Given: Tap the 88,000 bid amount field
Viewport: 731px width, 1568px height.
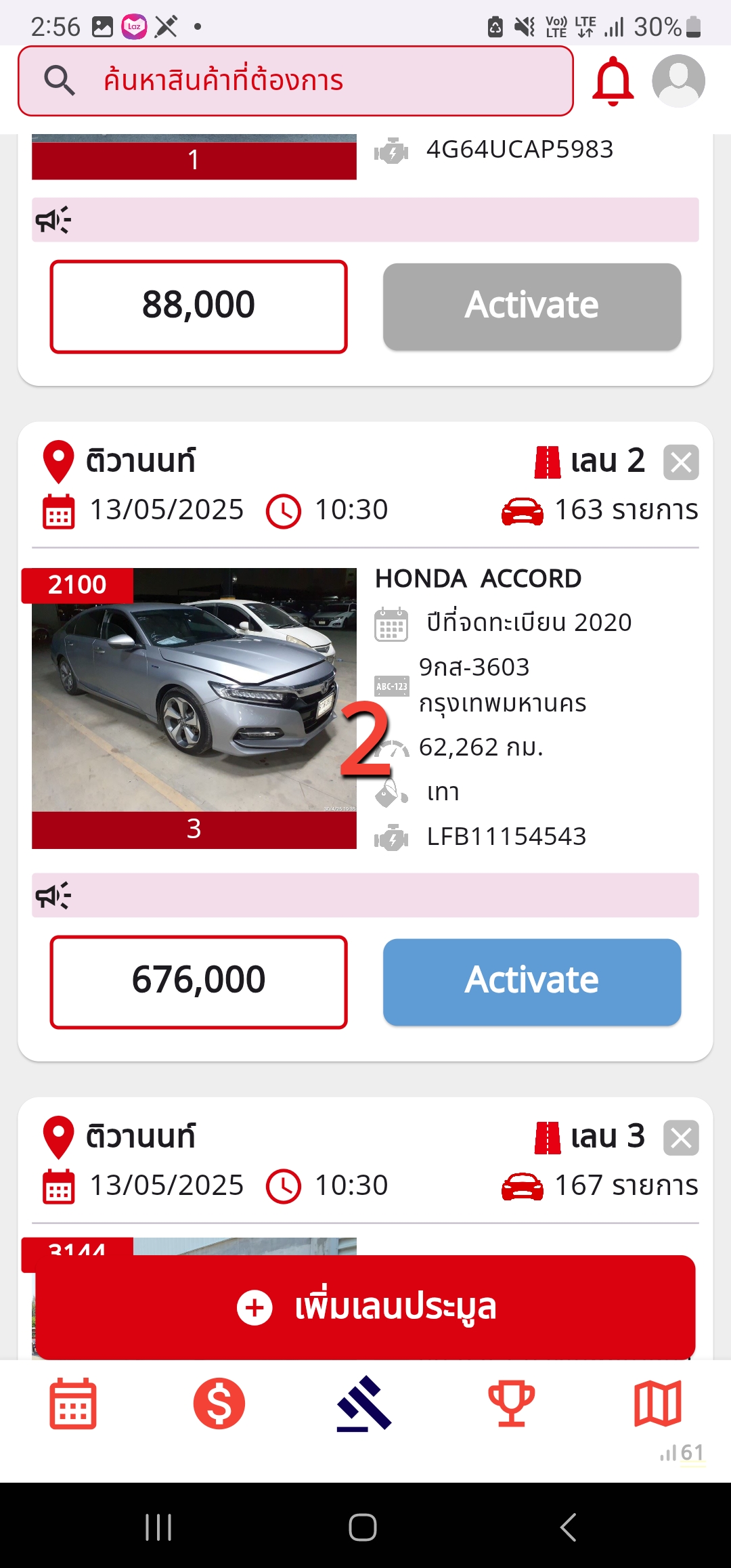Looking at the screenshot, I should (x=198, y=306).
